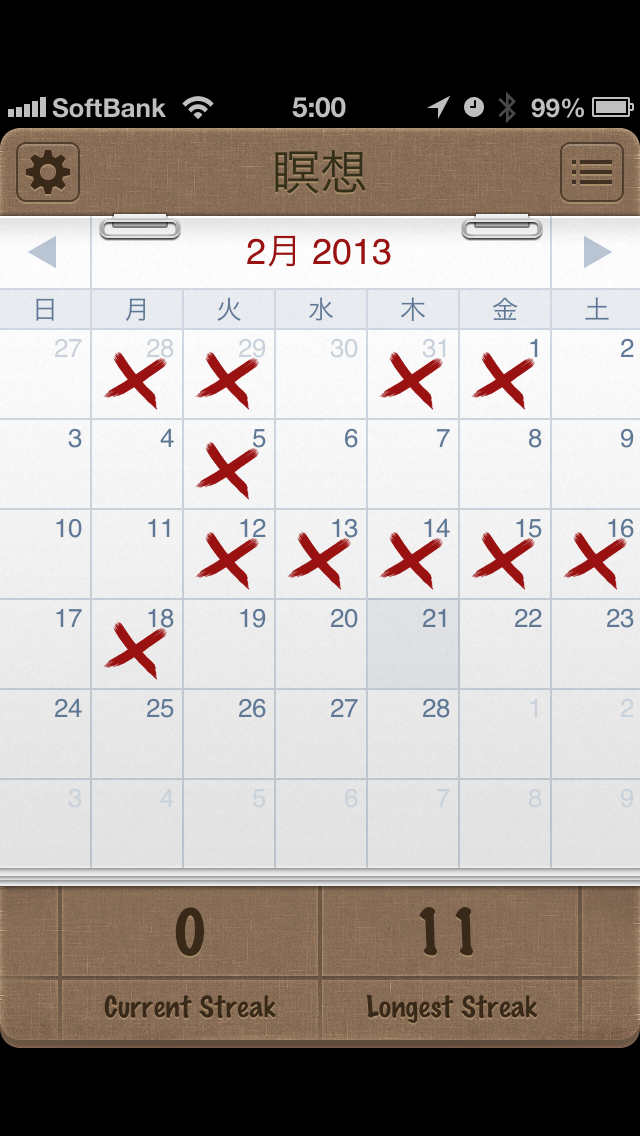Open the list menu button
The width and height of the screenshot is (640, 1136).
(x=591, y=172)
